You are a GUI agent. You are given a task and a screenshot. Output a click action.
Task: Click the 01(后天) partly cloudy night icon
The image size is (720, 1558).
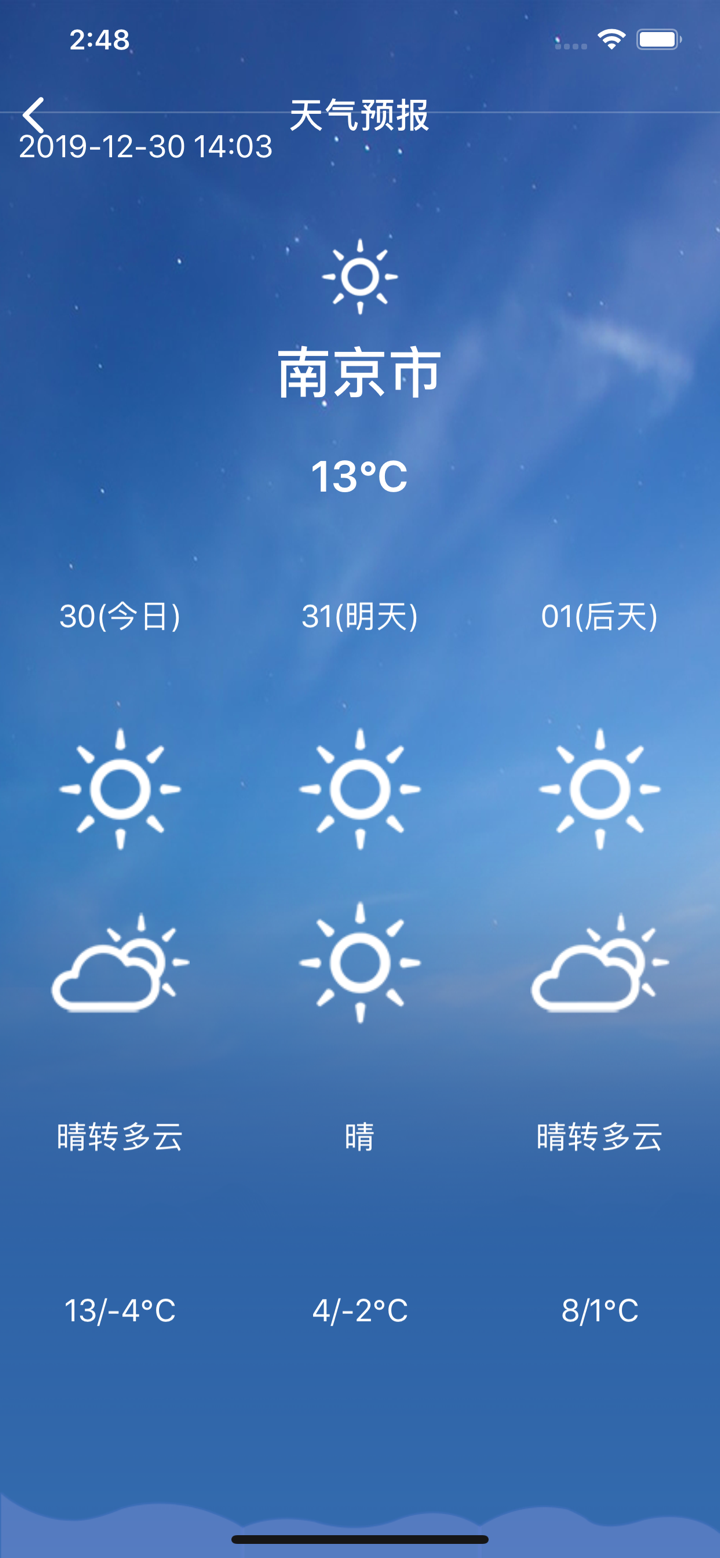coord(599,963)
